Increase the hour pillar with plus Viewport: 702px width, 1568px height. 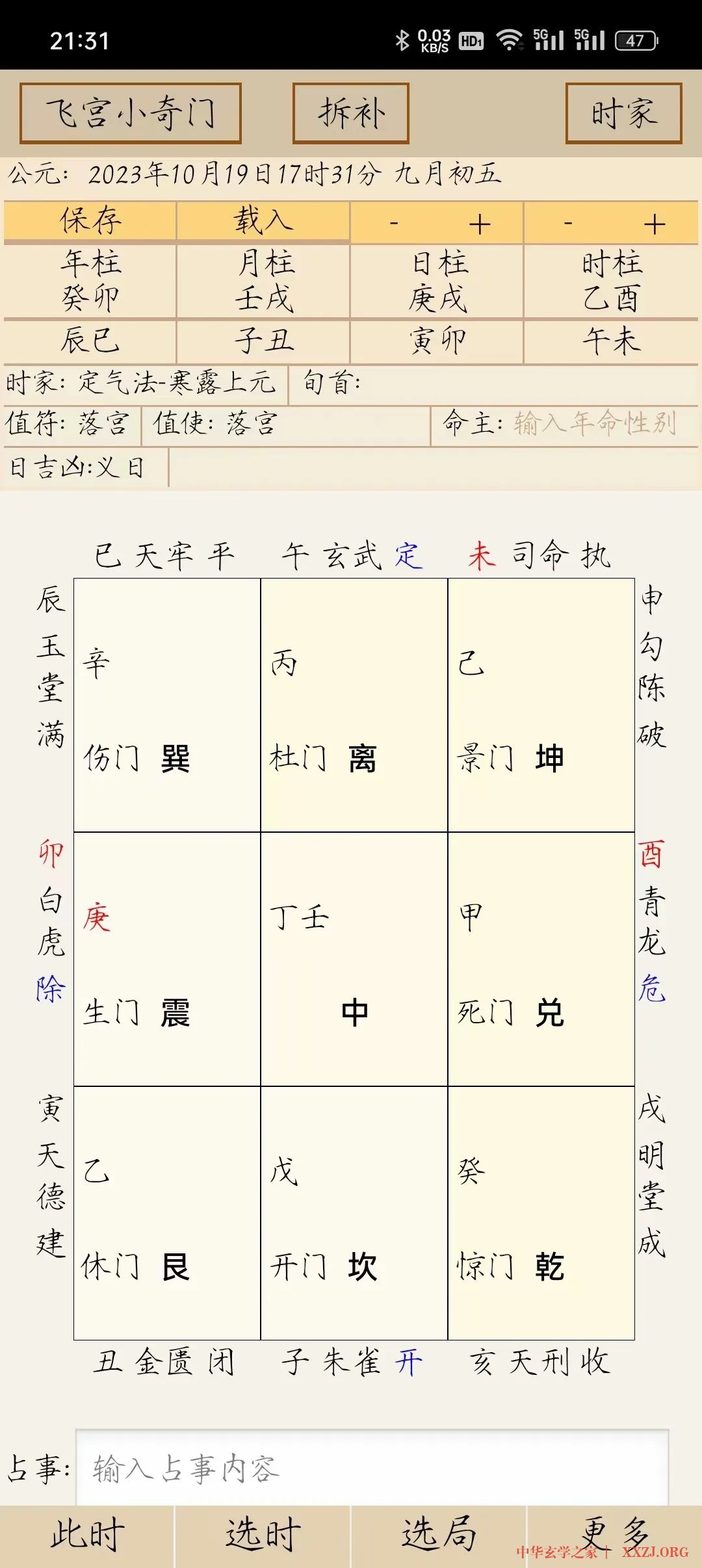tap(654, 224)
